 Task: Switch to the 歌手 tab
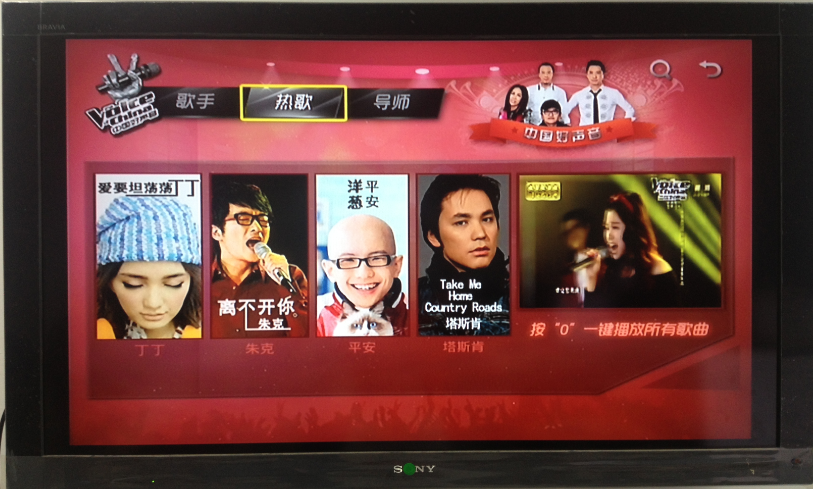[x=196, y=102]
